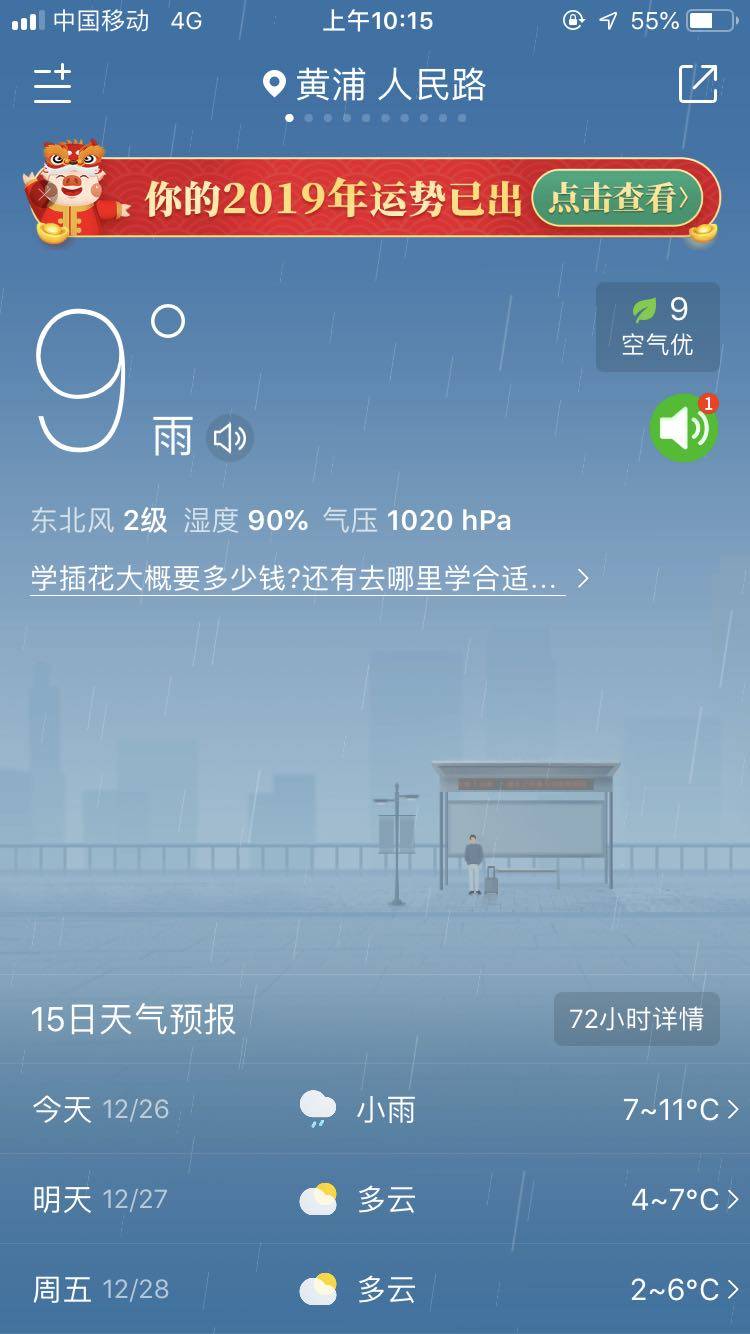Screen dimensions: 750x1334
Task: View 72小时详情 forecast
Action: coord(636,1019)
